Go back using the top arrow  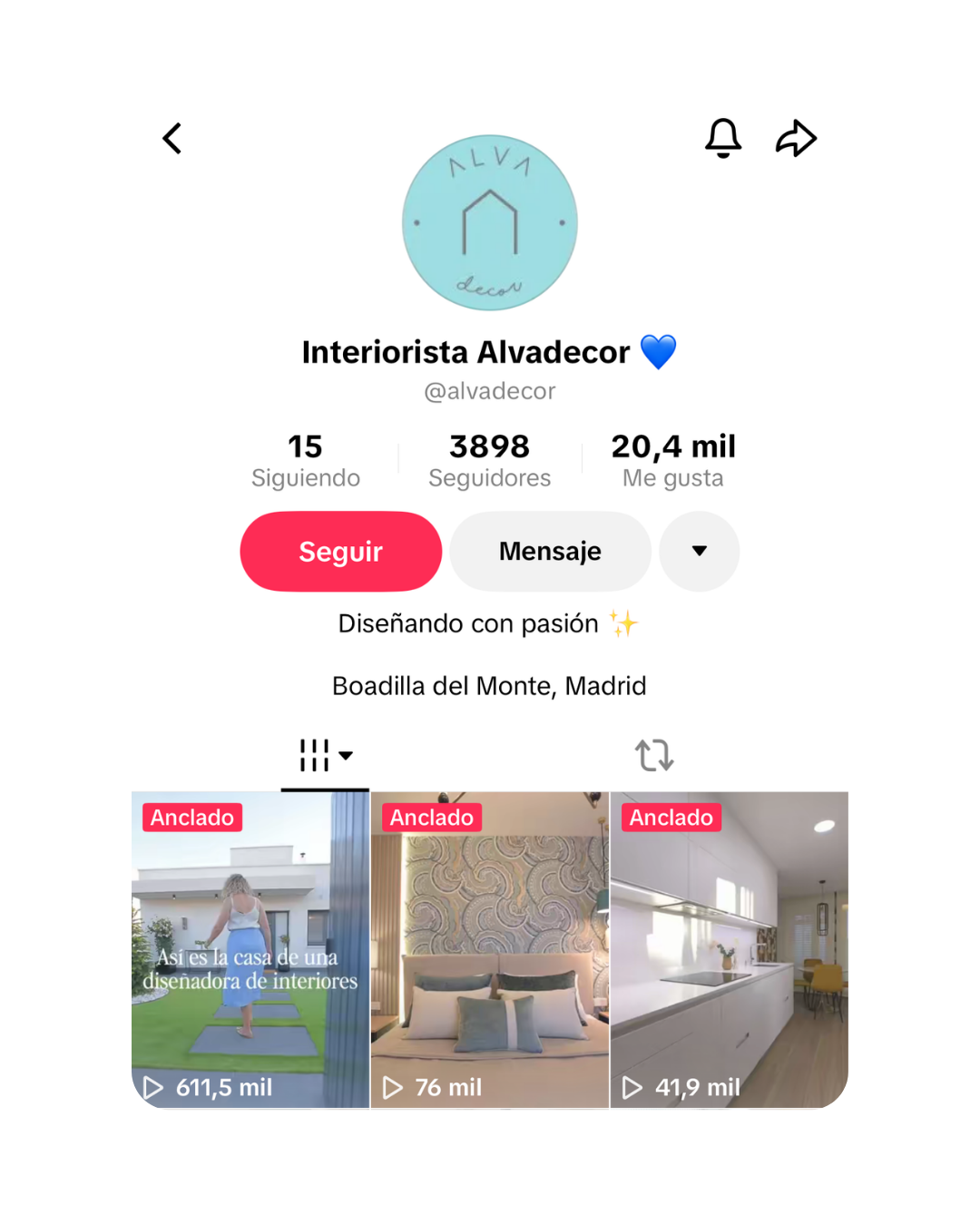click(172, 139)
